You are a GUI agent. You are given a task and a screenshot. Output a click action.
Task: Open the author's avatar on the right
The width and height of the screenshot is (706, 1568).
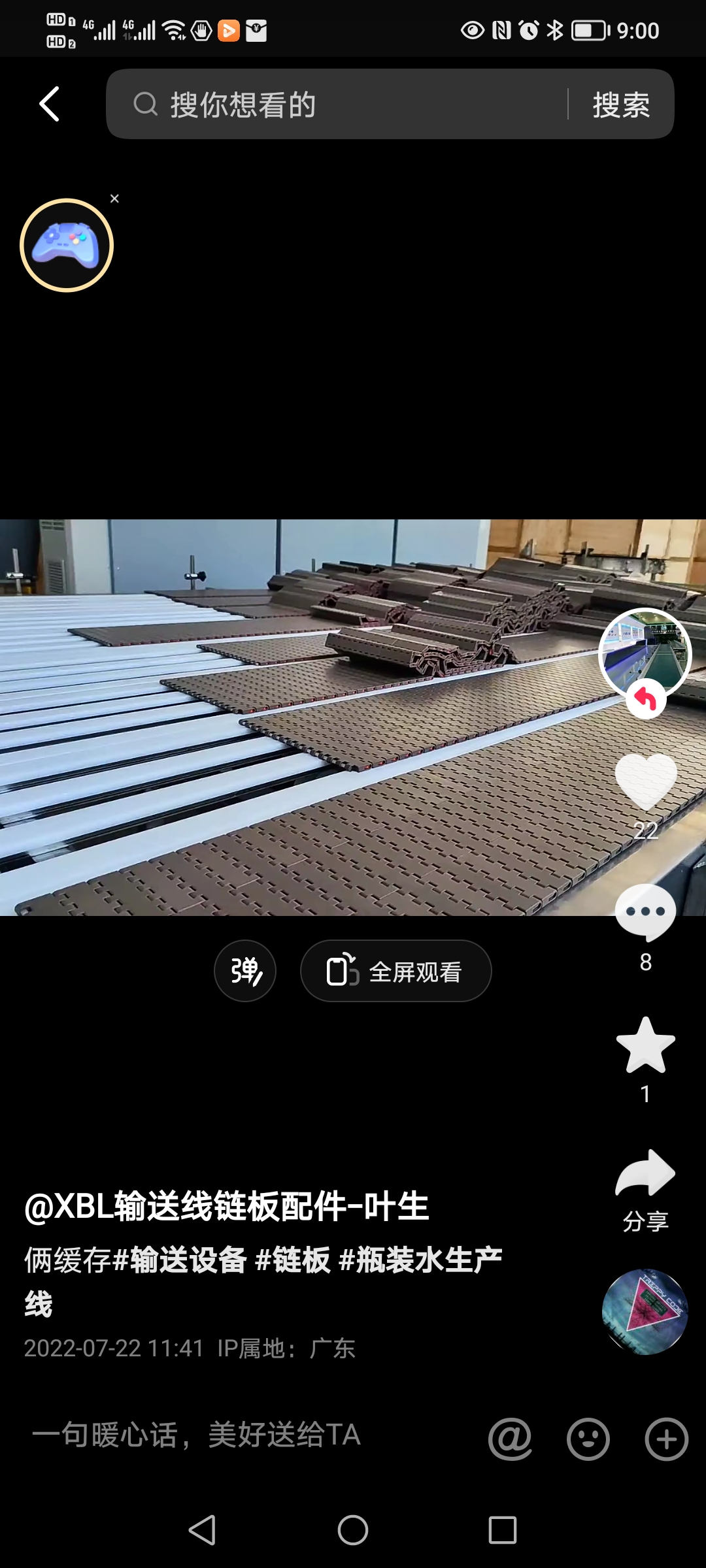coord(645,654)
